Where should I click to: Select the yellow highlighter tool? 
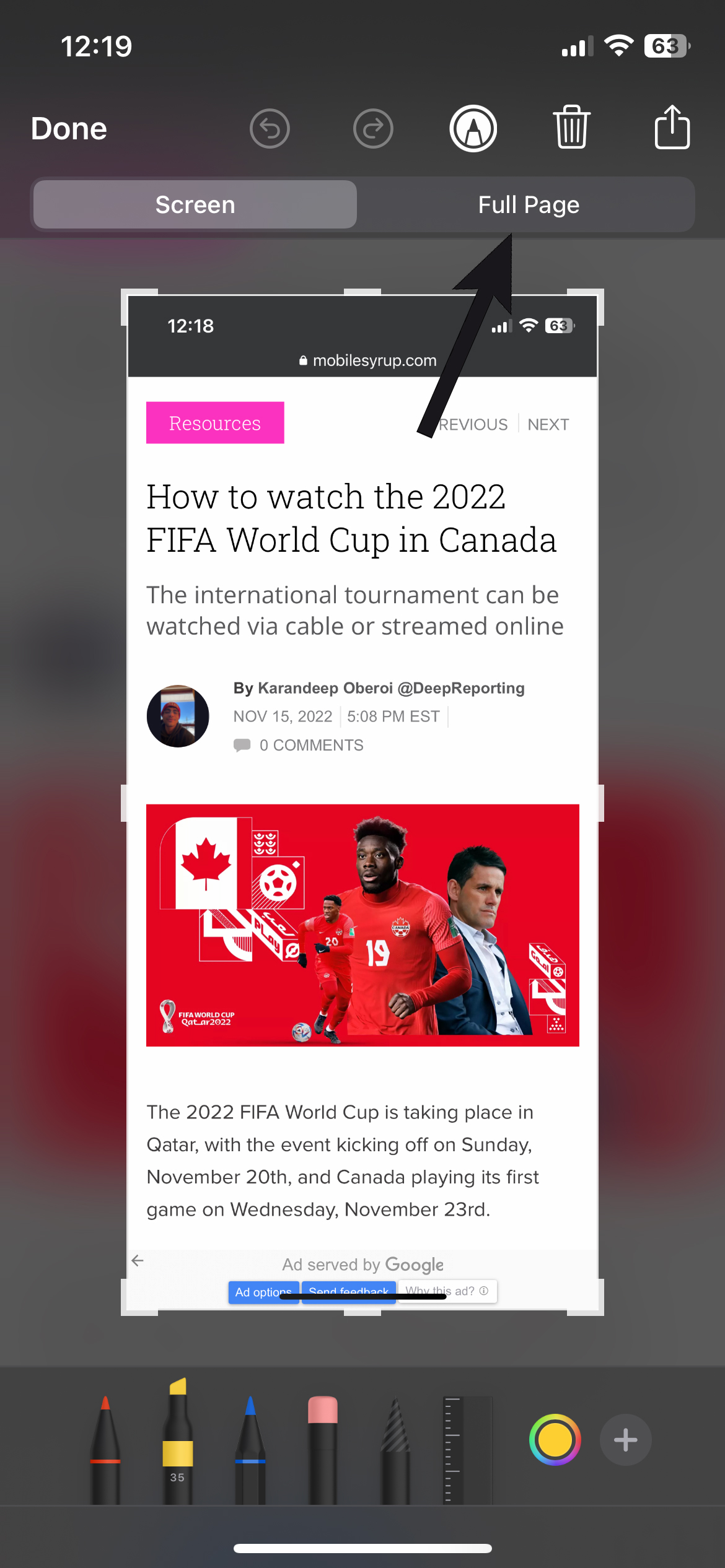pyautogui.click(x=178, y=1443)
